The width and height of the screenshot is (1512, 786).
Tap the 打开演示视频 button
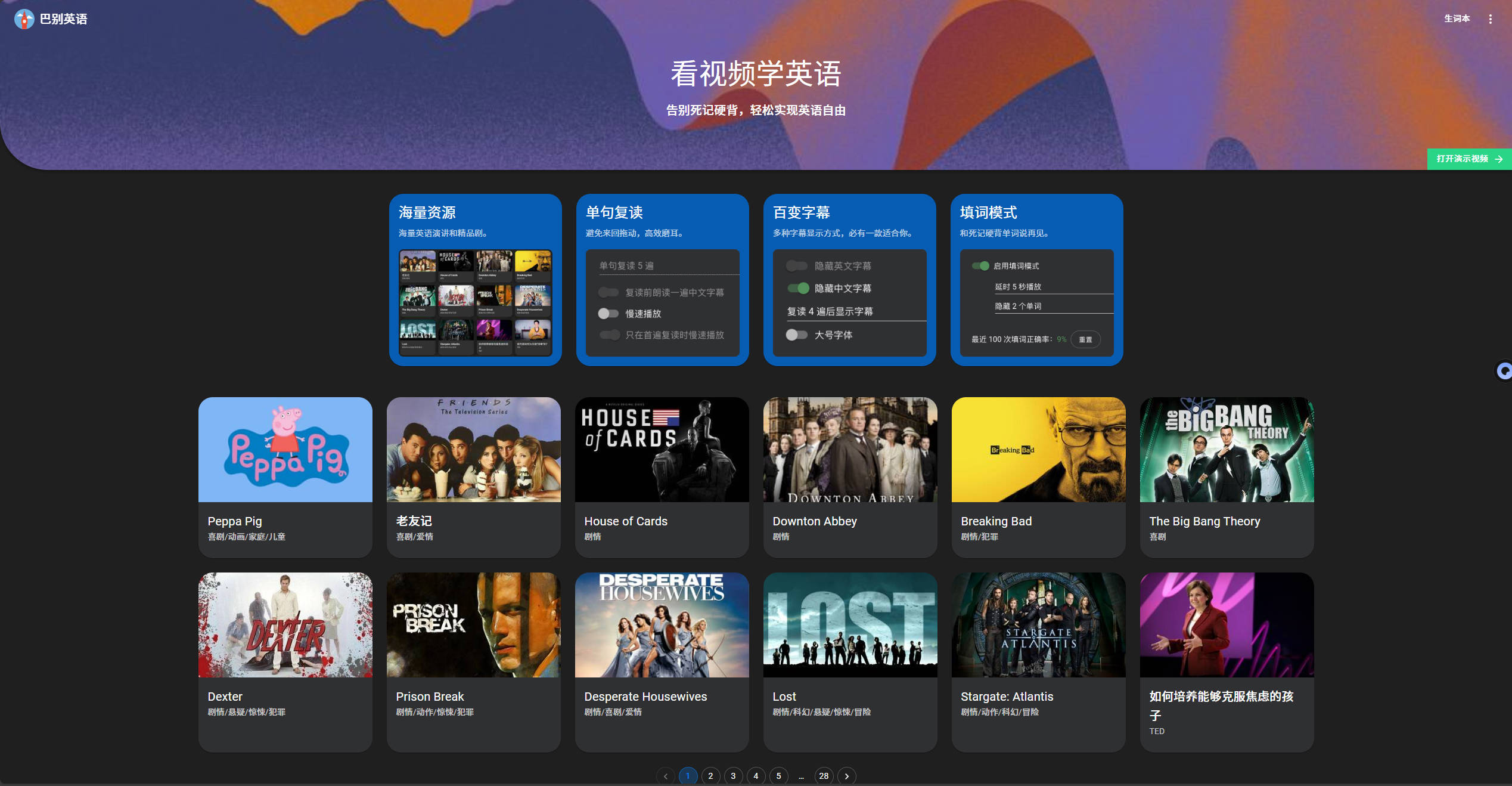point(1468,159)
